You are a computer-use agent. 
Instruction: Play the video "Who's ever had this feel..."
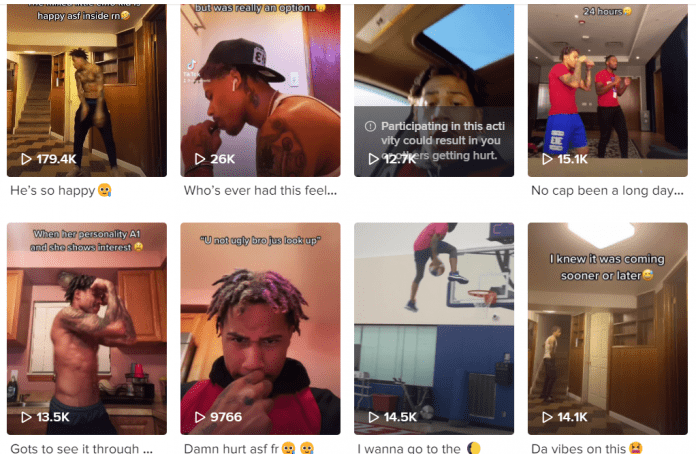coord(260,90)
